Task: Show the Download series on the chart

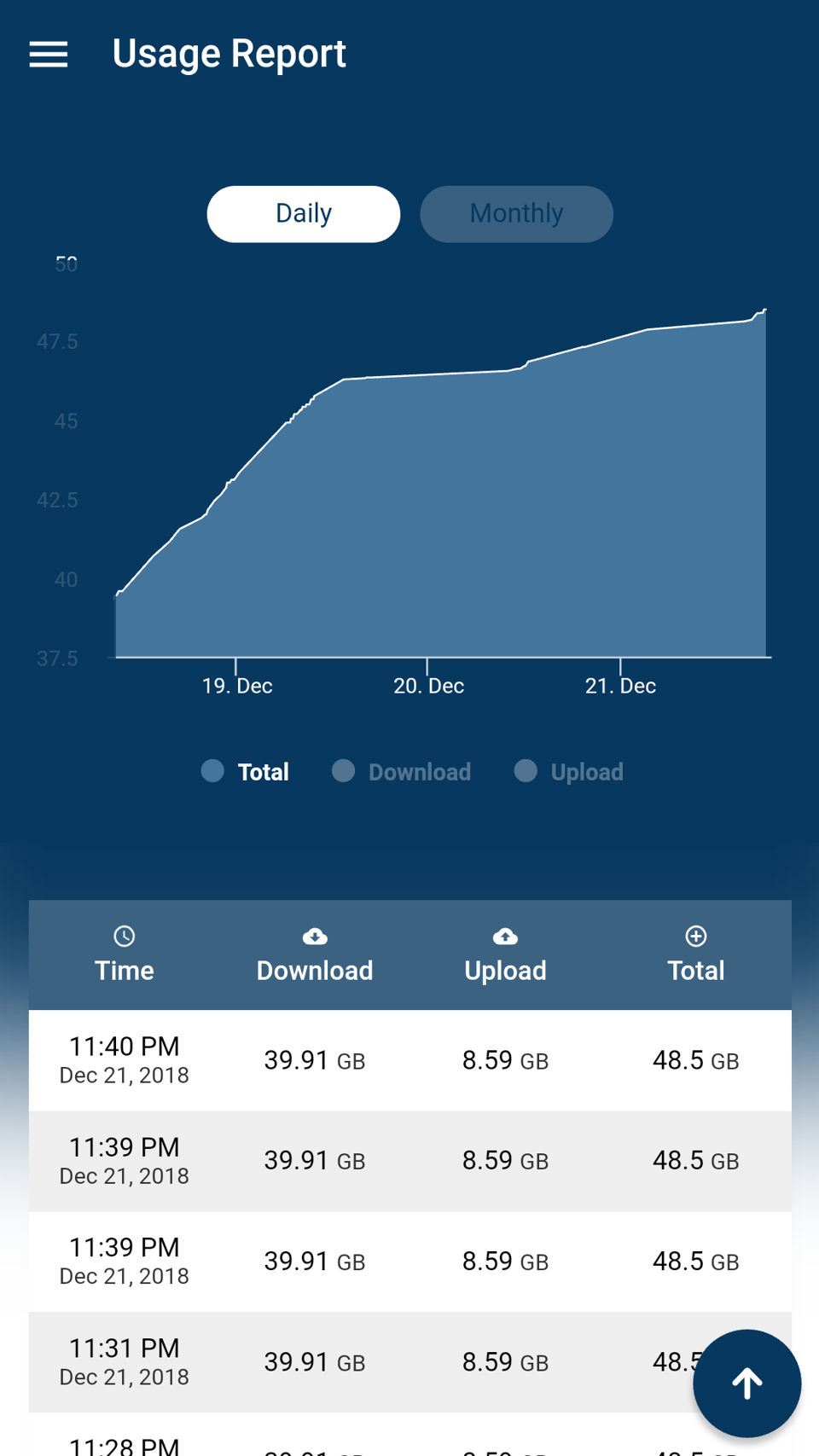Action: pos(401,772)
